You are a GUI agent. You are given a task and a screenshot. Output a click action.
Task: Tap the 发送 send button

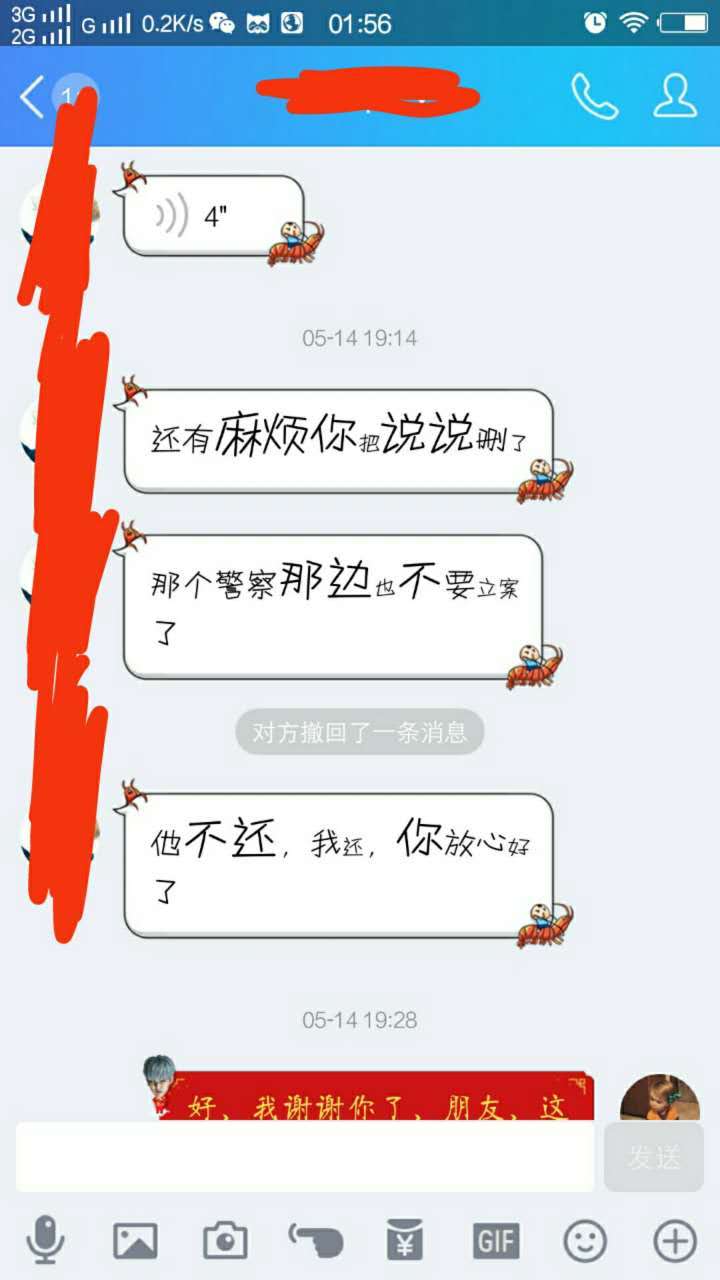click(x=654, y=1157)
